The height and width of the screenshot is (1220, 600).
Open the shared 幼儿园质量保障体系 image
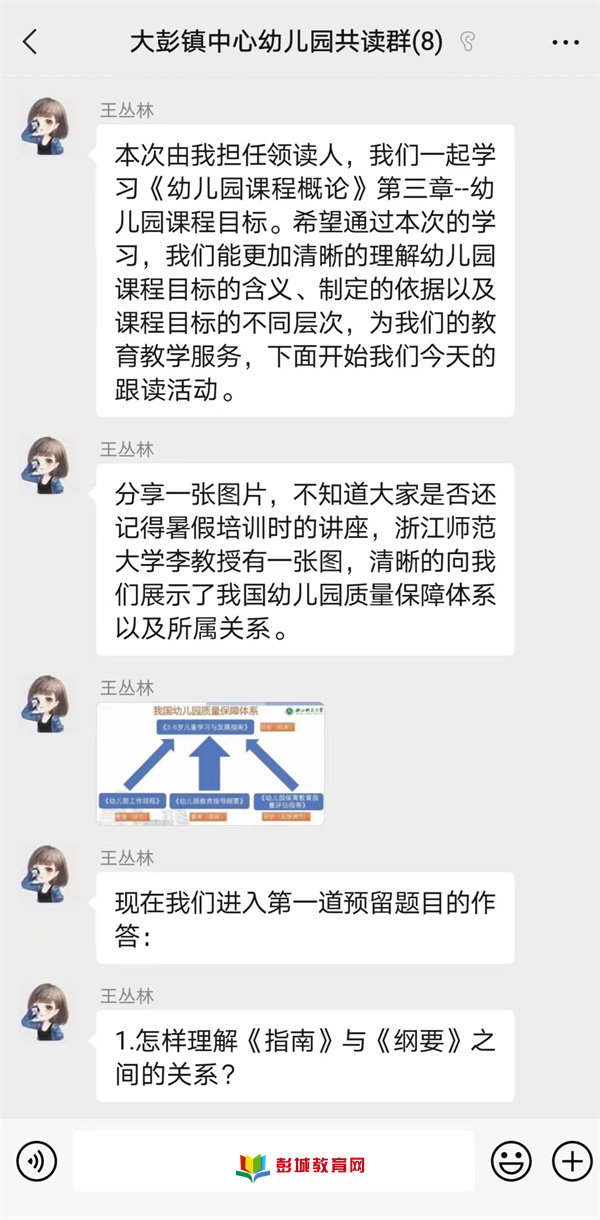[210, 763]
